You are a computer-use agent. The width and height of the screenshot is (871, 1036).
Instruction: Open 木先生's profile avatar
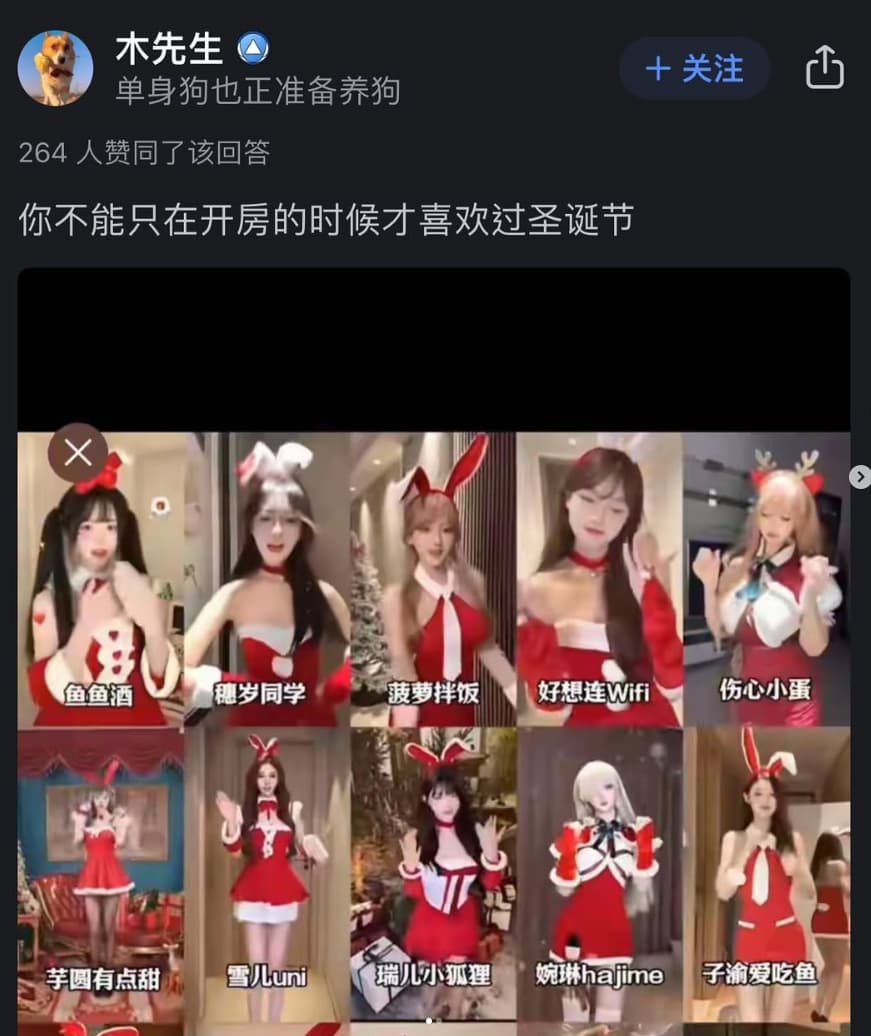(55, 68)
